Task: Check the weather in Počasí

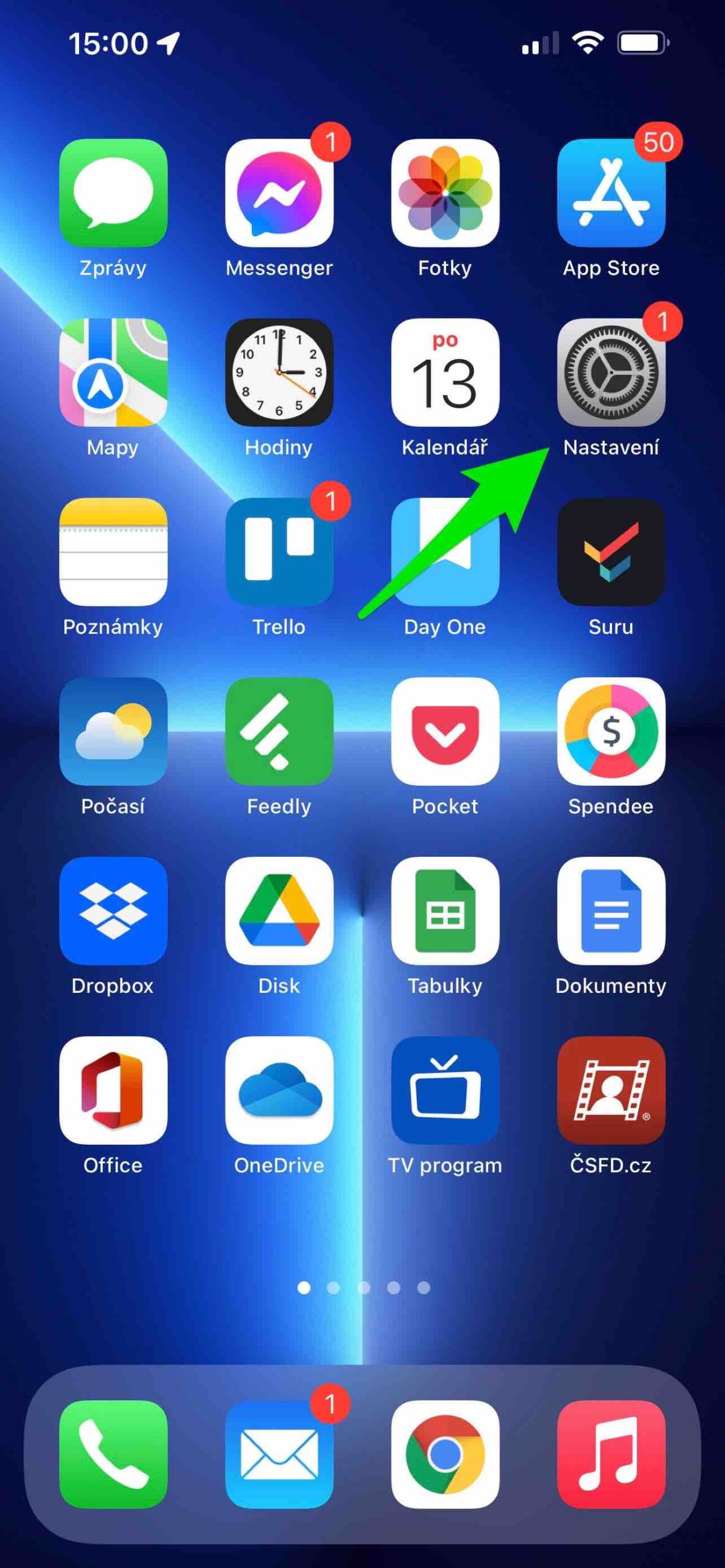Action: [x=113, y=731]
